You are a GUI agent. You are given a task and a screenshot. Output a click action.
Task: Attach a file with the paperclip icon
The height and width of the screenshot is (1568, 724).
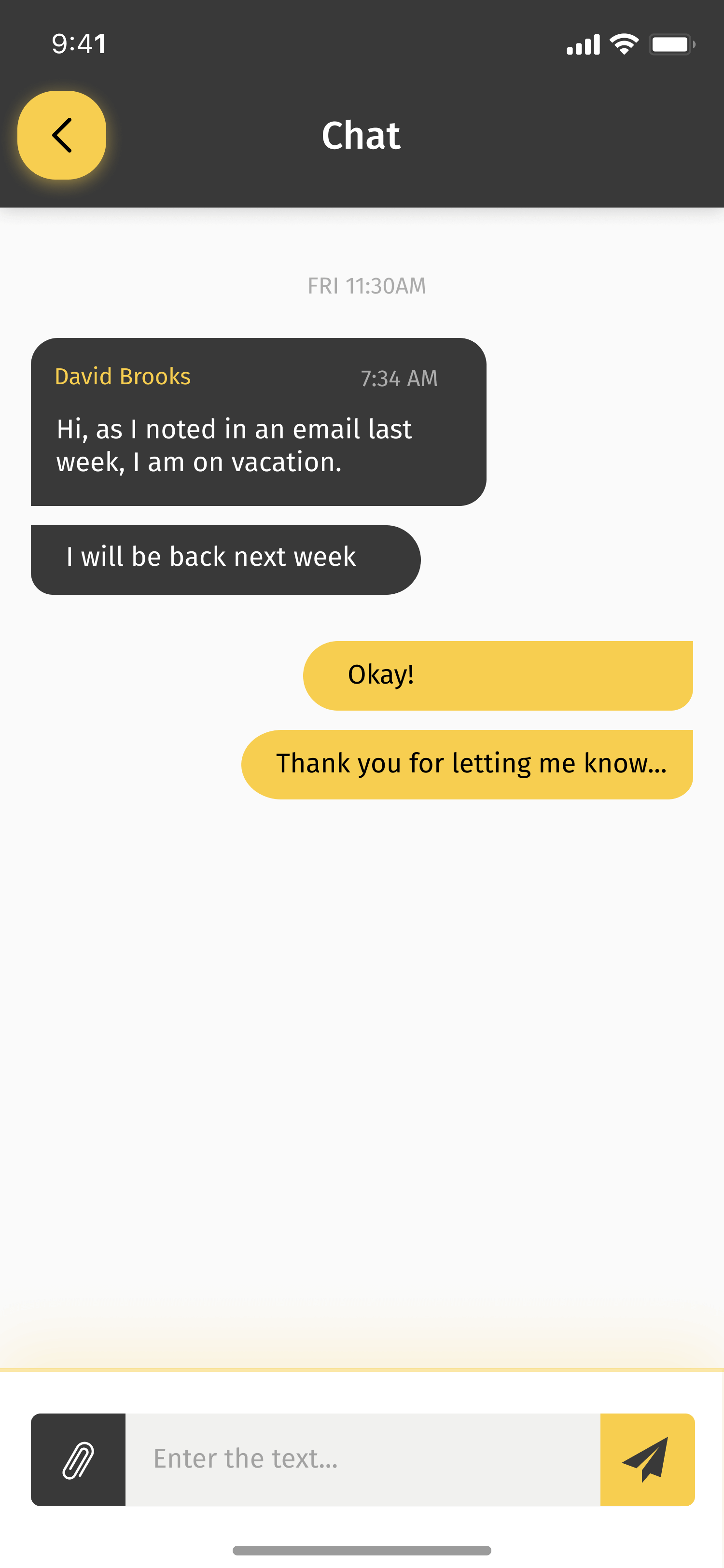[79, 1459]
